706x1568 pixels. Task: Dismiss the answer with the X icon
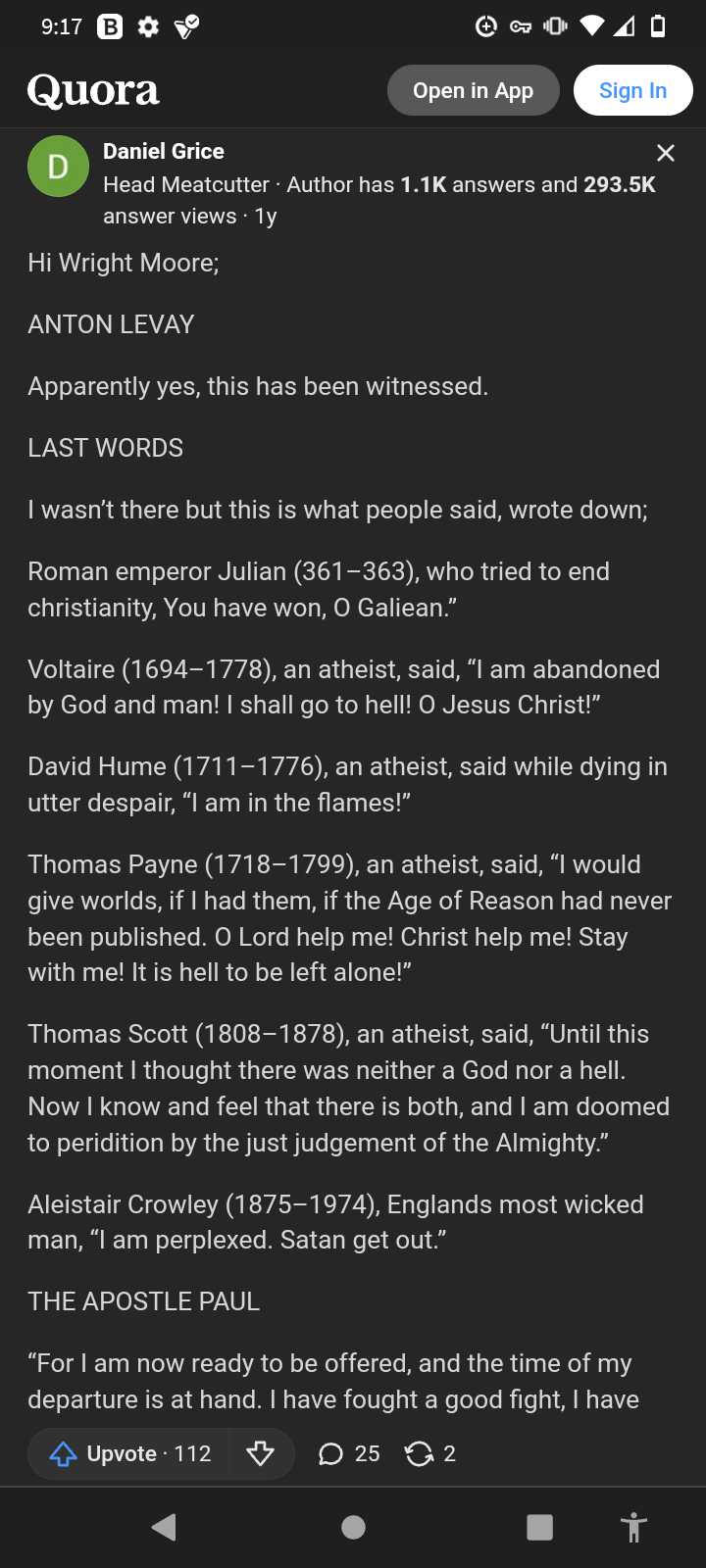(x=666, y=153)
